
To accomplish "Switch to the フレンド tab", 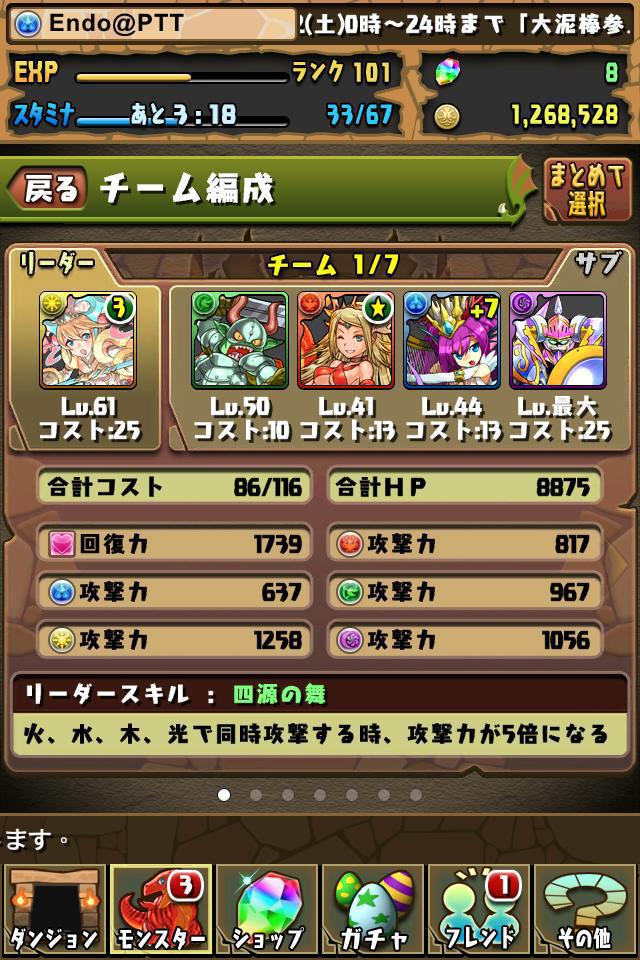I will (x=480, y=909).
